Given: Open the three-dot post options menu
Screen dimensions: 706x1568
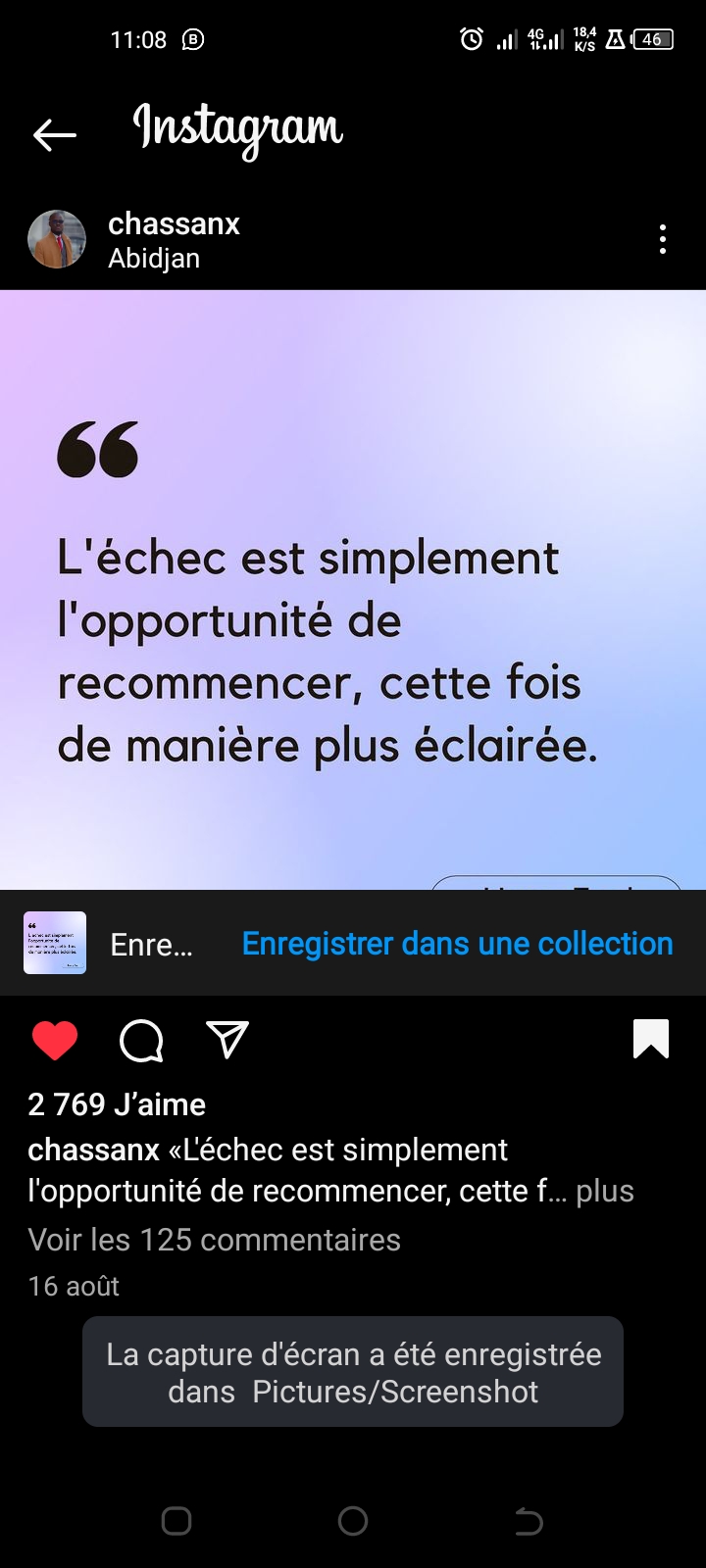Looking at the screenshot, I should [663, 239].
